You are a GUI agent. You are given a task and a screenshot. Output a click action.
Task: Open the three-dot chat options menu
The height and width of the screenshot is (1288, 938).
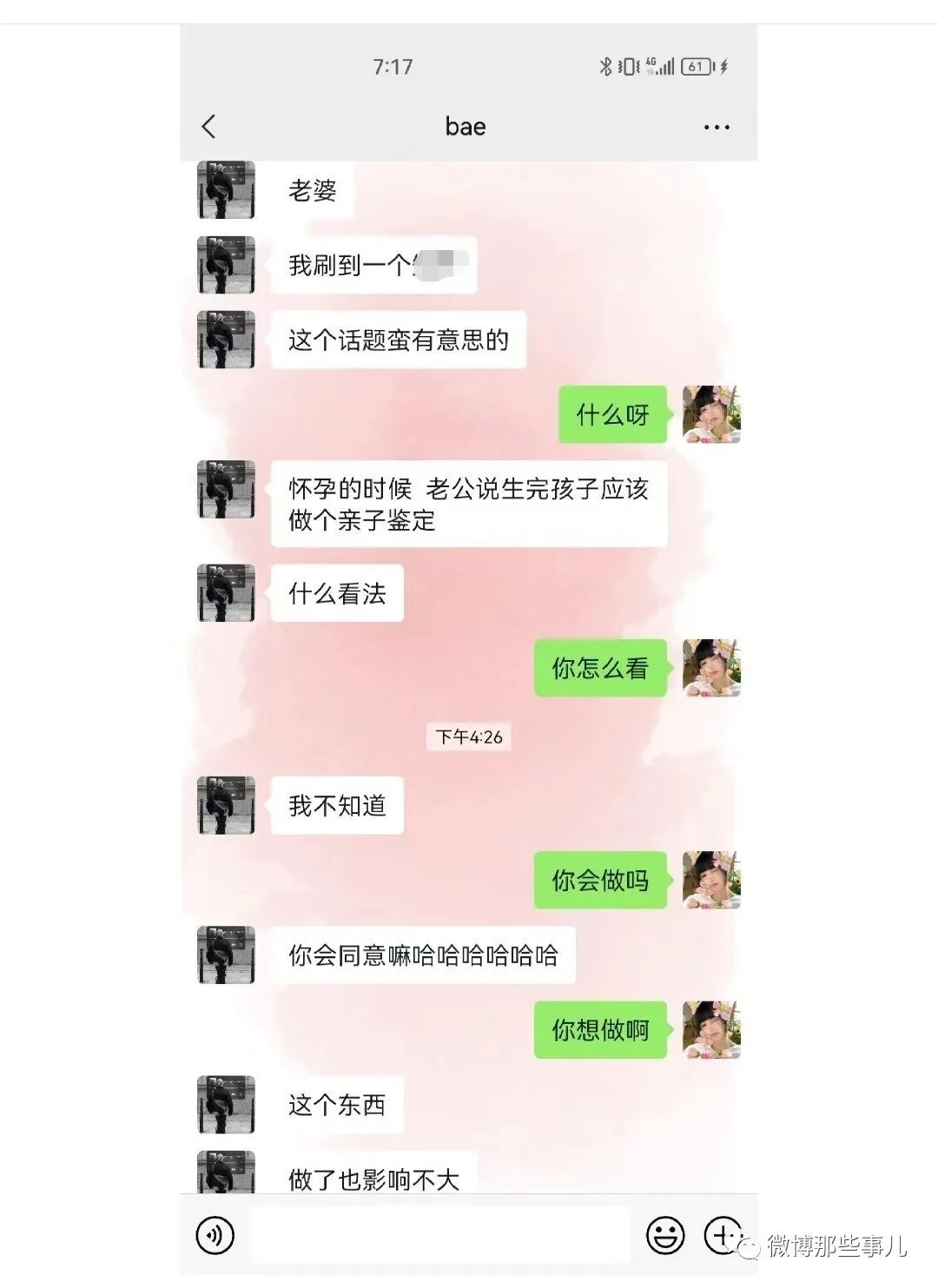pyautogui.click(x=717, y=128)
